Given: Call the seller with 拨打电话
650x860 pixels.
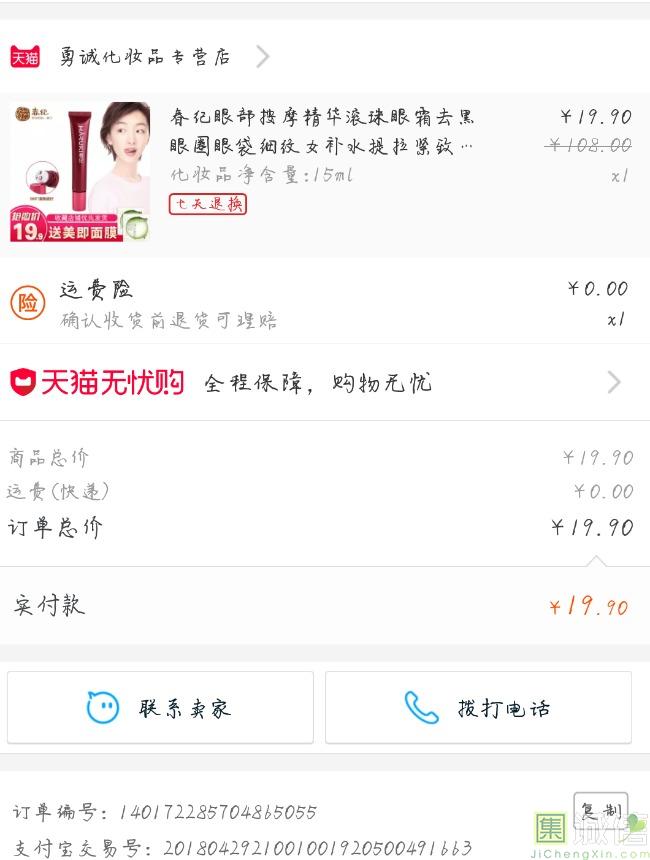Looking at the screenshot, I should coord(478,708).
